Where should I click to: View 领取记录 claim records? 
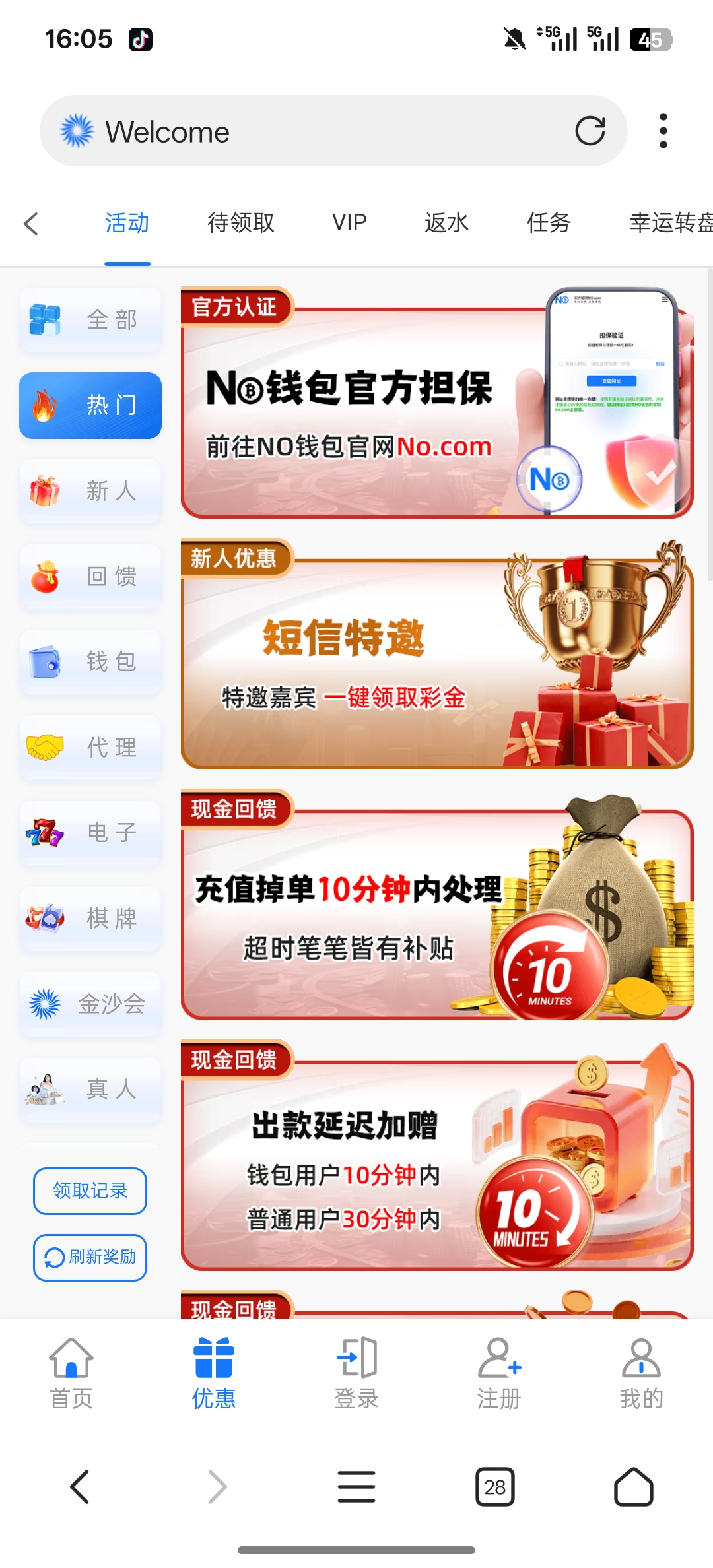pyautogui.click(x=90, y=1191)
